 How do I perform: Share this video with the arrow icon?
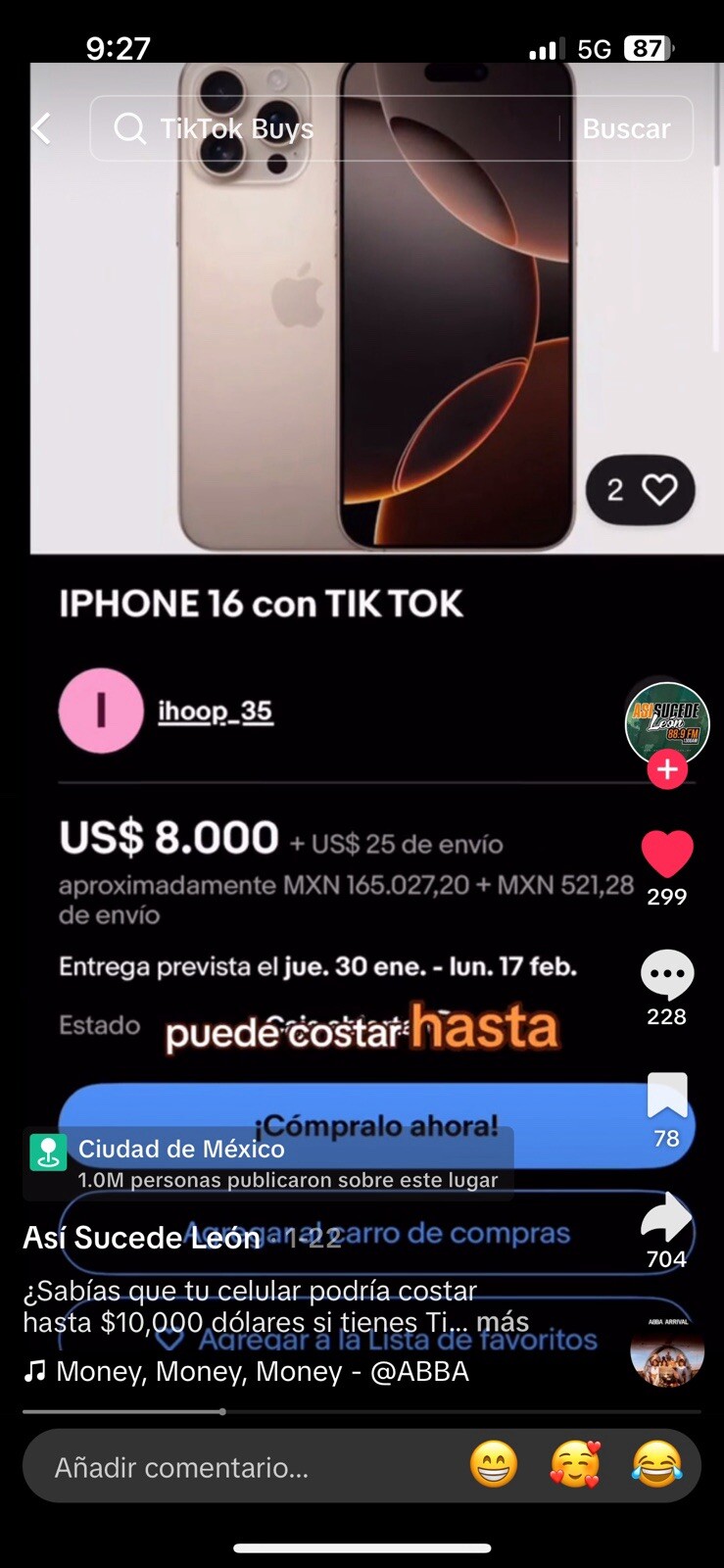click(x=667, y=1218)
